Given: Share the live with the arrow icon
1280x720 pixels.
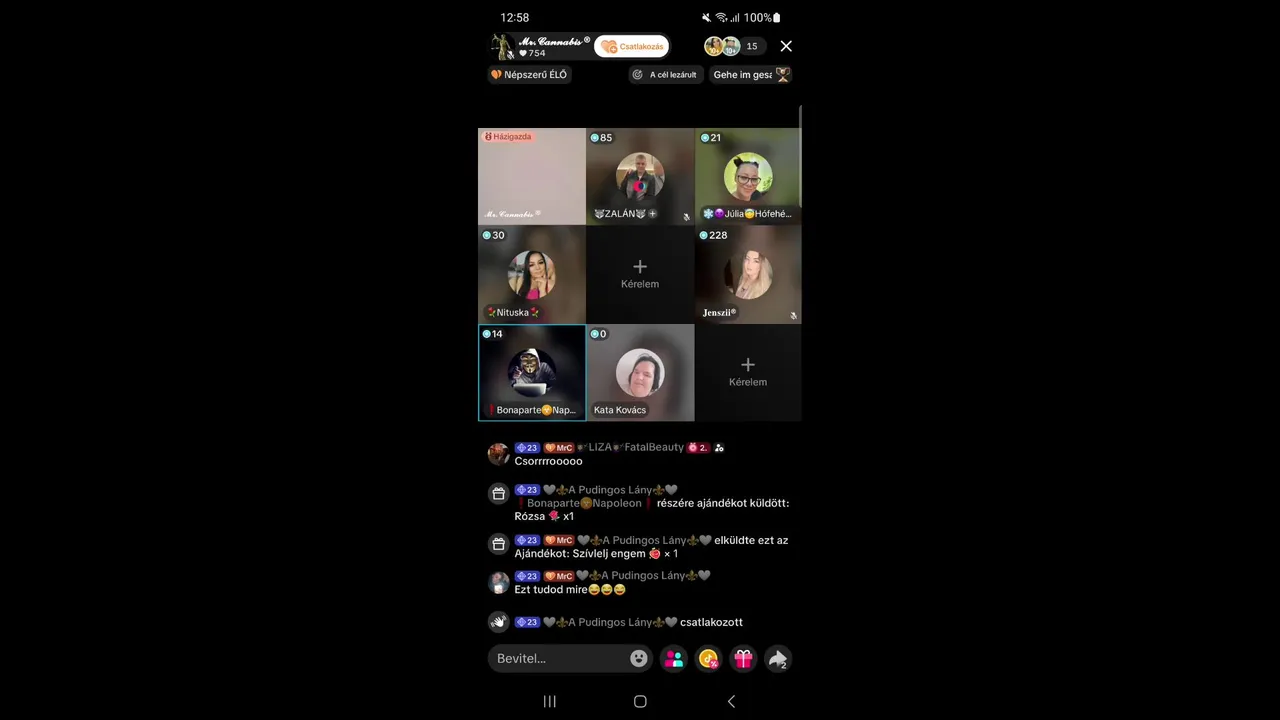Looking at the screenshot, I should click(777, 658).
